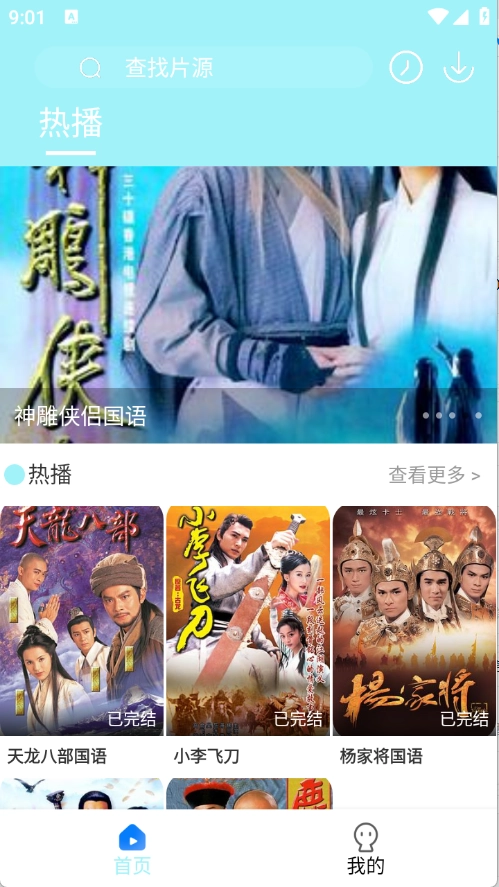The height and width of the screenshot is (887, 499).
Task: Switch to the 首页 tab
Action: pyautogui.click(x=132, y=849)
